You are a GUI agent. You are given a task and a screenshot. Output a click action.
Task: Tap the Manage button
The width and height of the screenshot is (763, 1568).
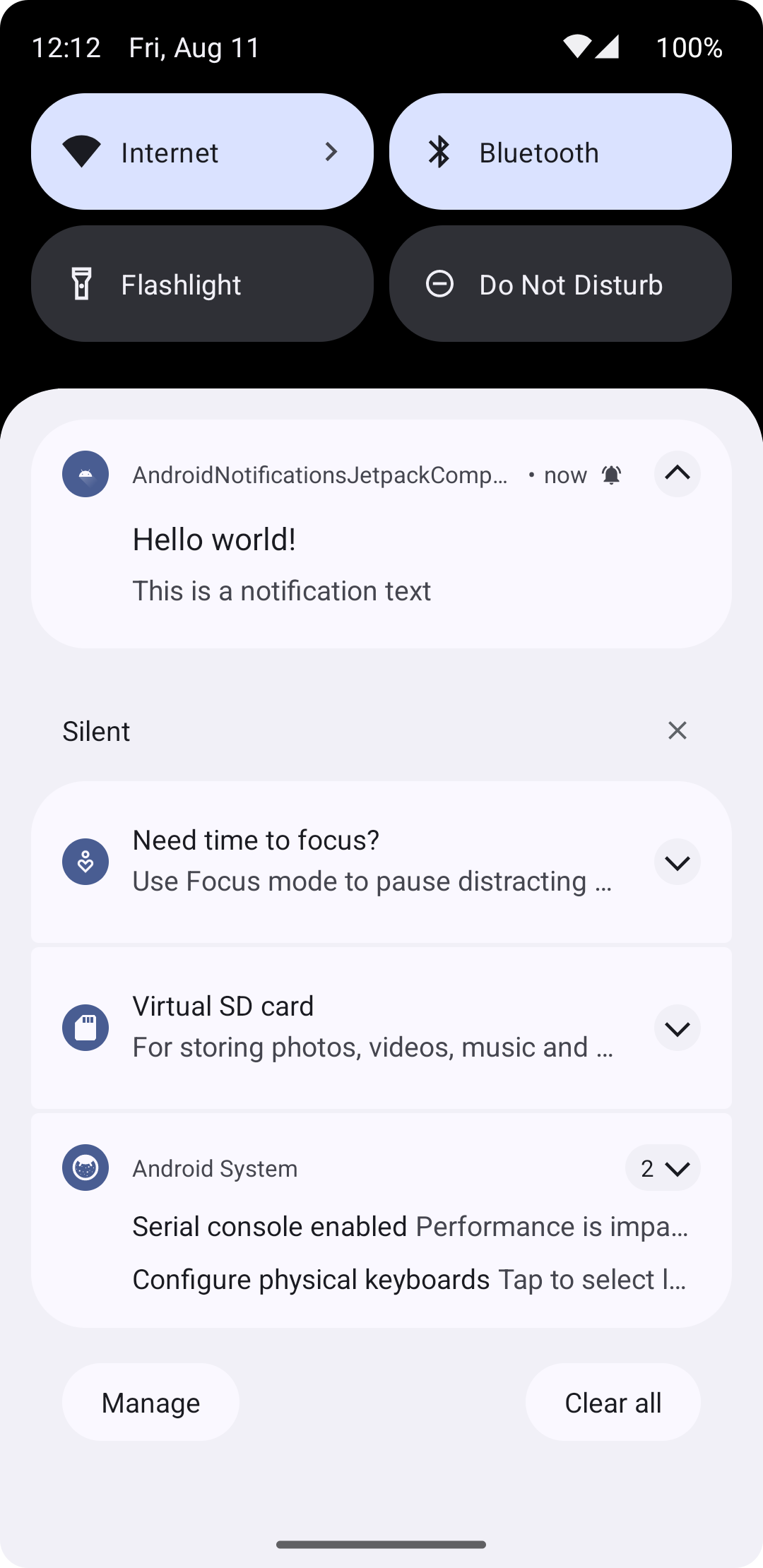[150, 1402]
